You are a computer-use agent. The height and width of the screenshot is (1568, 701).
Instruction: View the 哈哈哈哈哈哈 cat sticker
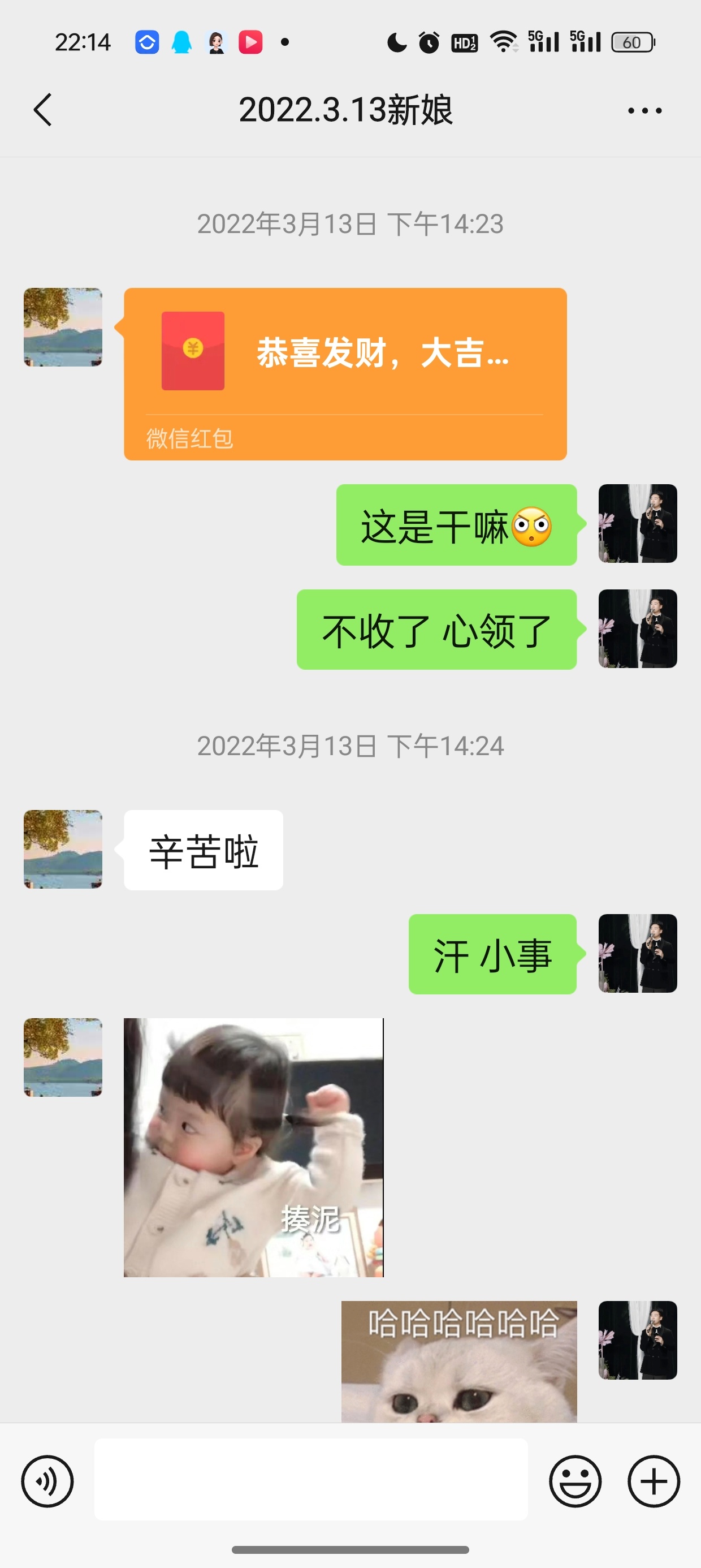click(459, 1361)
